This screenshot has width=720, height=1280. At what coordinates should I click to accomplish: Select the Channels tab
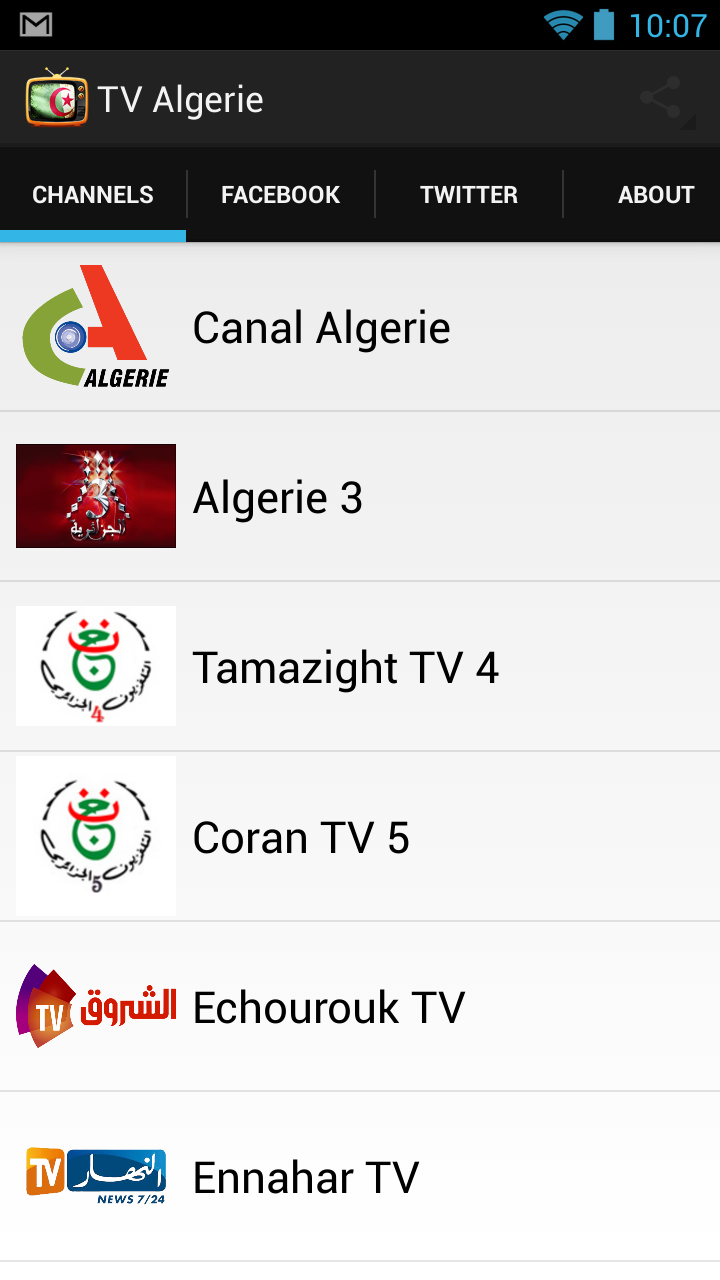tap(93, 195)
